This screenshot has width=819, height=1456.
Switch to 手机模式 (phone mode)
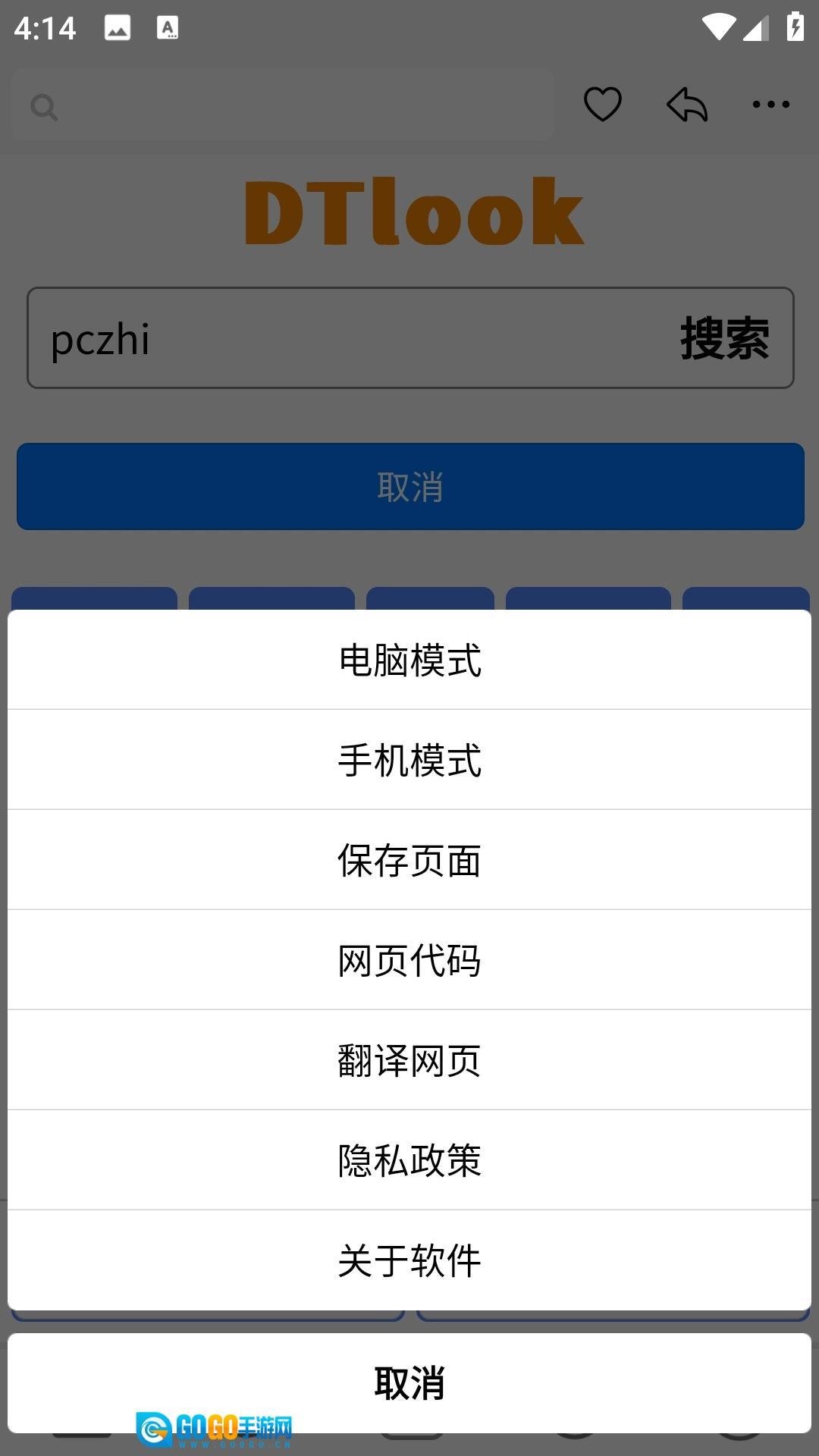coord(409,759)
